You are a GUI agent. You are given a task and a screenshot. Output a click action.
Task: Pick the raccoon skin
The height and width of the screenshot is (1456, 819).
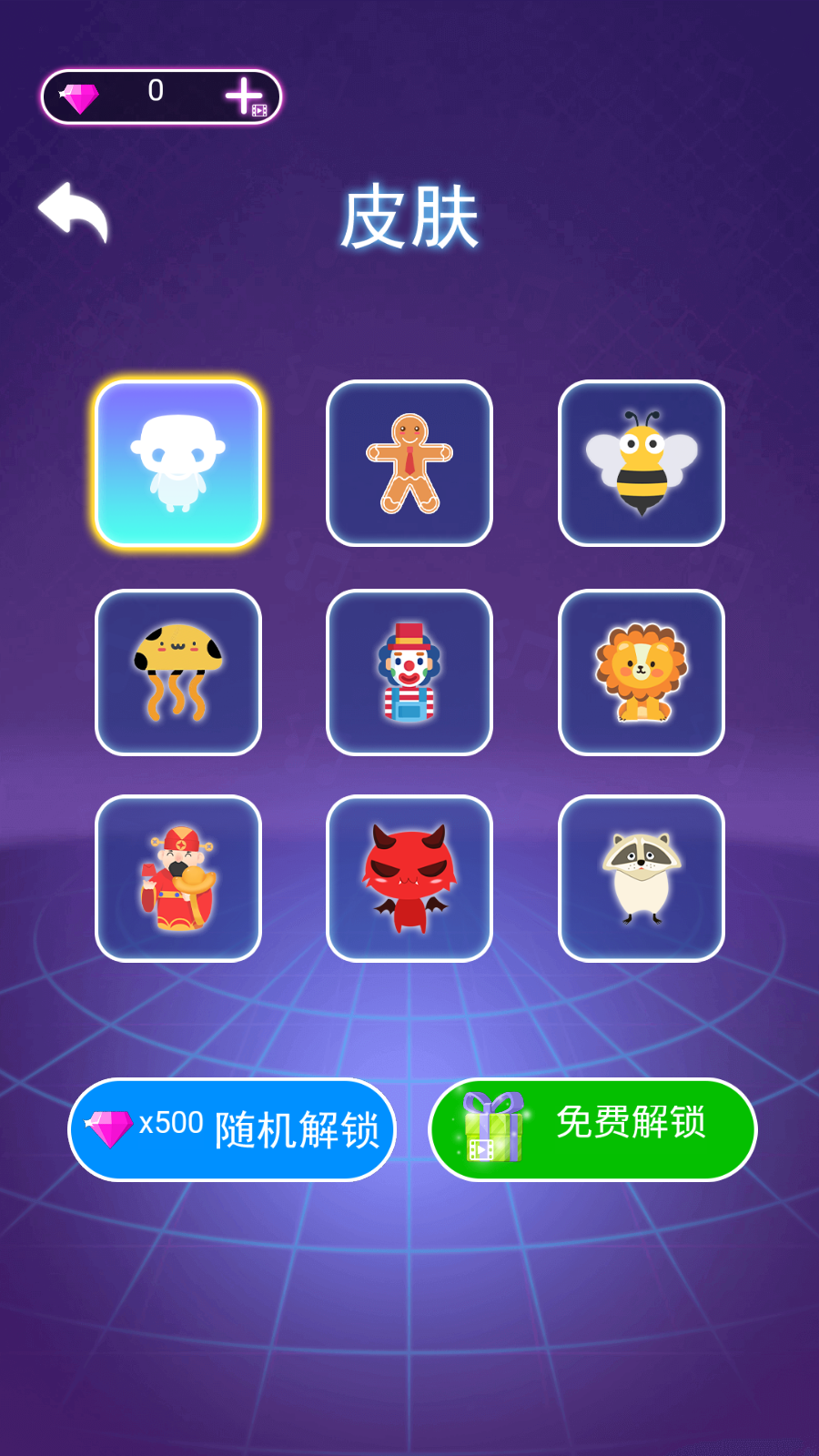642,878
